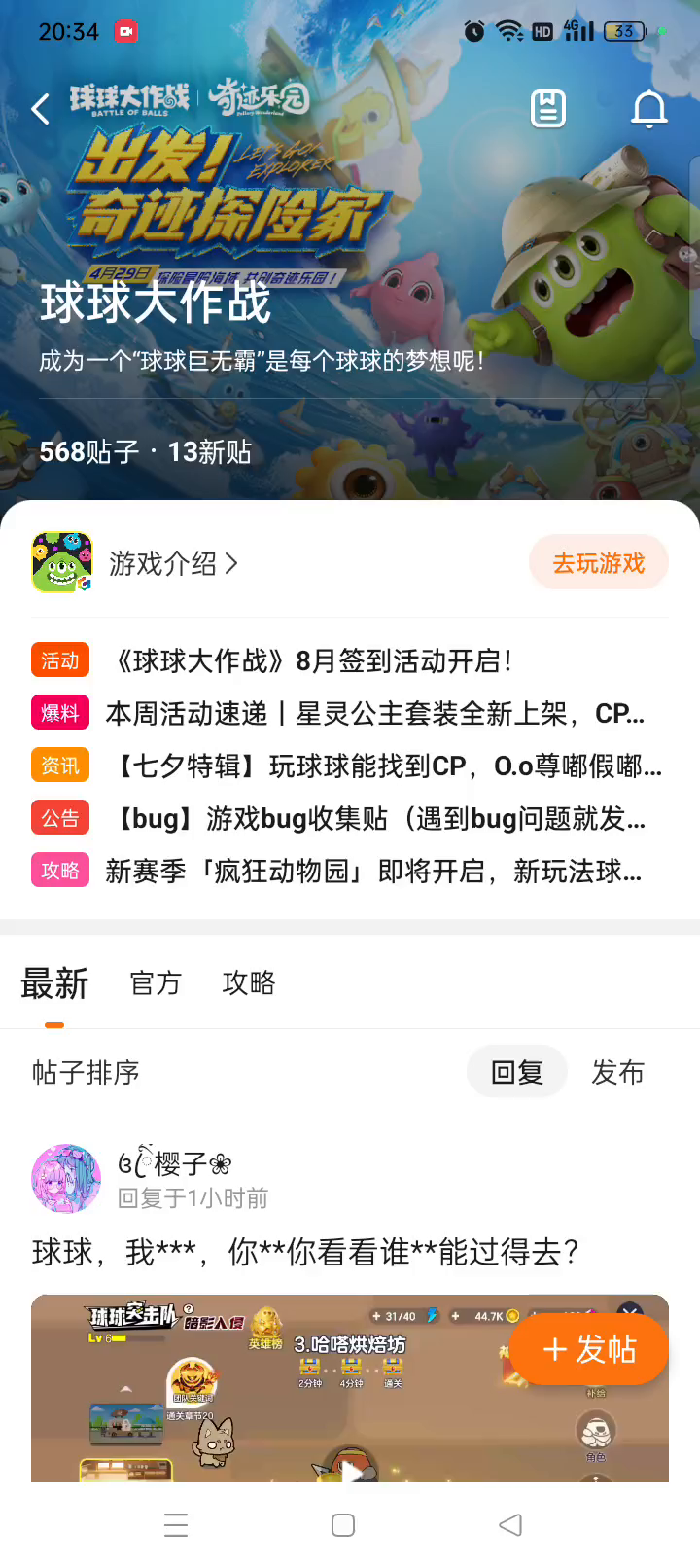This screenshot has height=1568, width=700.
Task: Tap the 去玩游戏 button
Action: (x=599, y=563)
